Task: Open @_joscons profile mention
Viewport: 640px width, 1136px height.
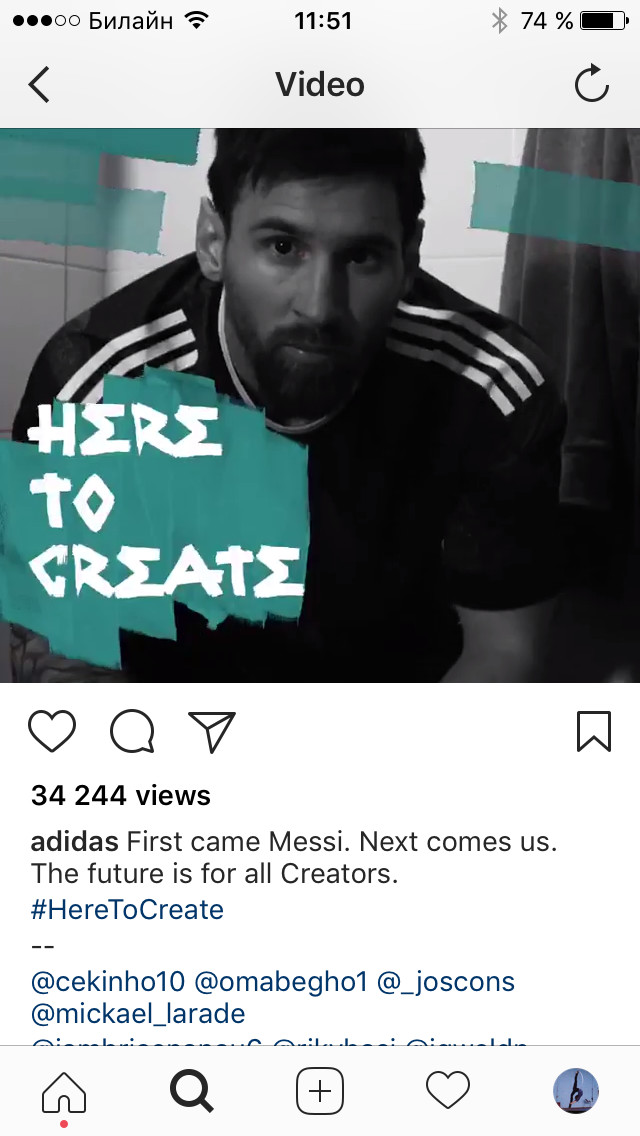Action: click(x=446, y=981)
